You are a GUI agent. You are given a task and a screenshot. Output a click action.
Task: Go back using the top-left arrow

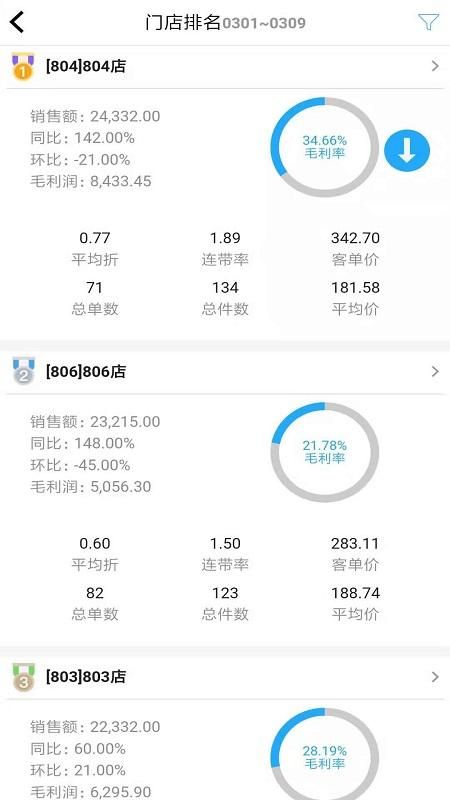pos(17,23)
